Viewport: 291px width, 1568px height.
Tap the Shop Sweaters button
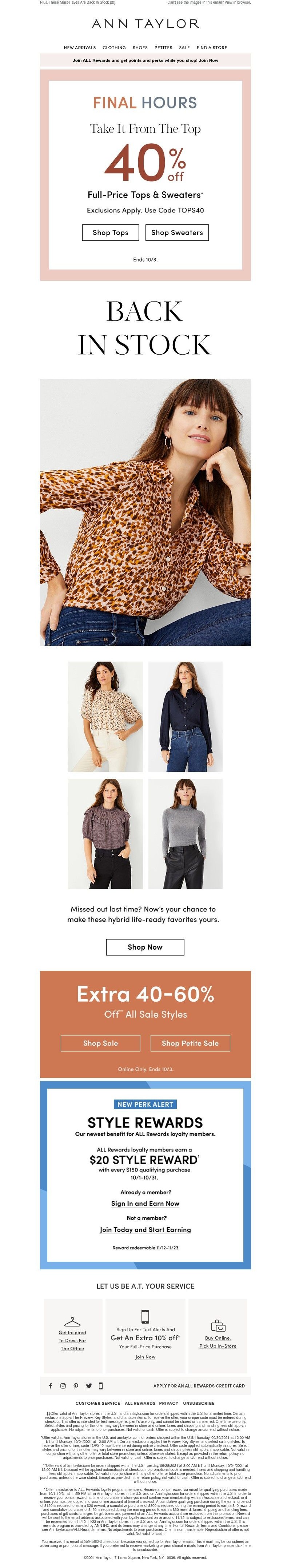point(177,232)
